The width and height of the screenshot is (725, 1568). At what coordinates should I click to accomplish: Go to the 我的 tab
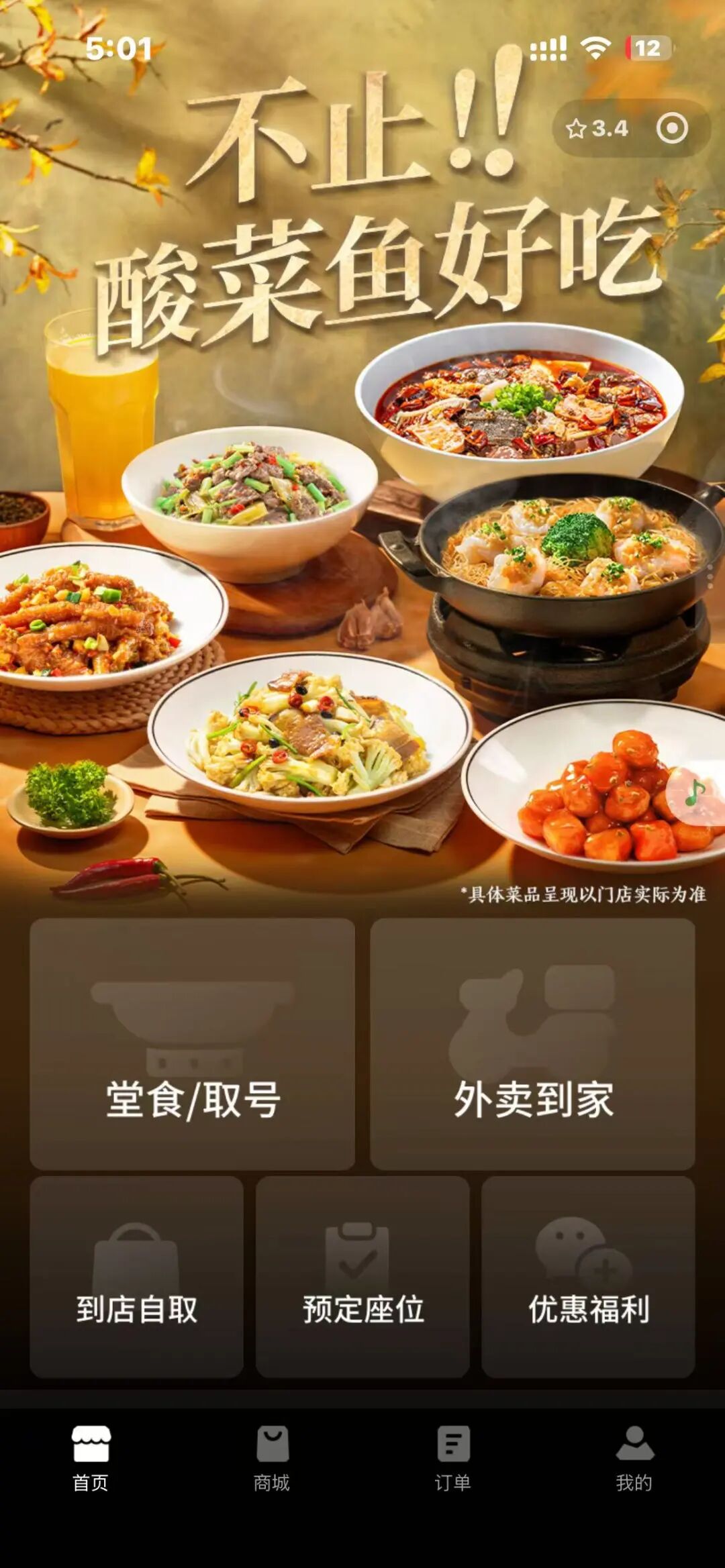634,1459
